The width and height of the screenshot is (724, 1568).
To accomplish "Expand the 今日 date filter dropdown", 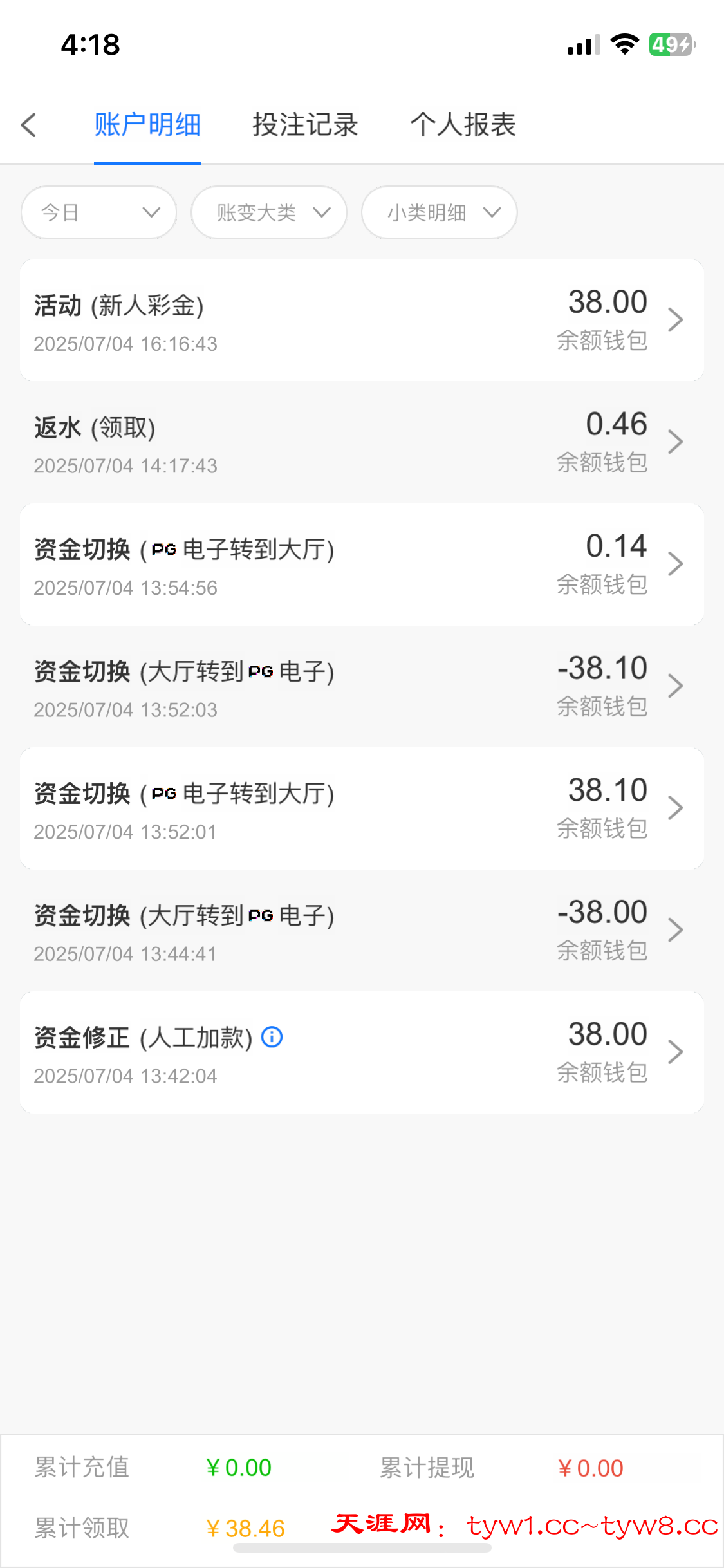I will click(x=99, y=212).
